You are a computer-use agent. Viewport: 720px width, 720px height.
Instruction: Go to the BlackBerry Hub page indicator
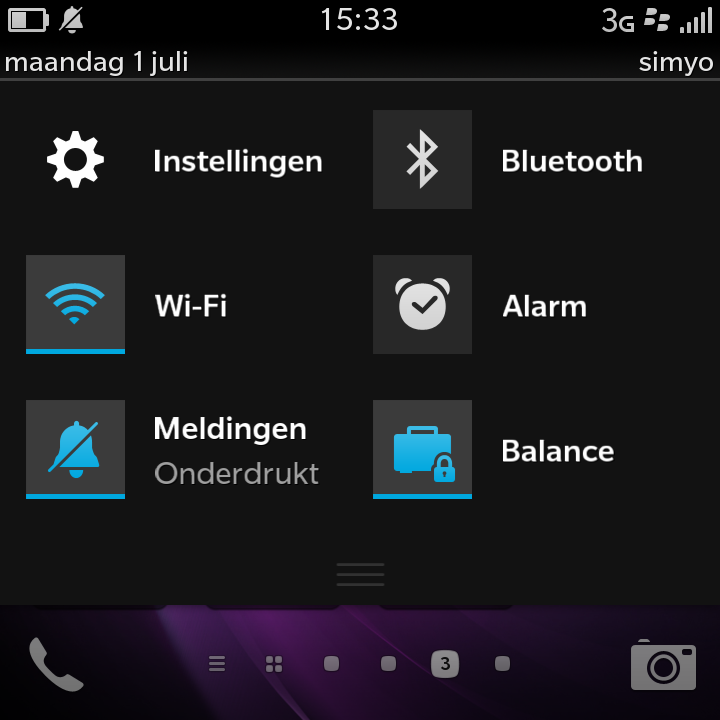click(x=217, y=664)
